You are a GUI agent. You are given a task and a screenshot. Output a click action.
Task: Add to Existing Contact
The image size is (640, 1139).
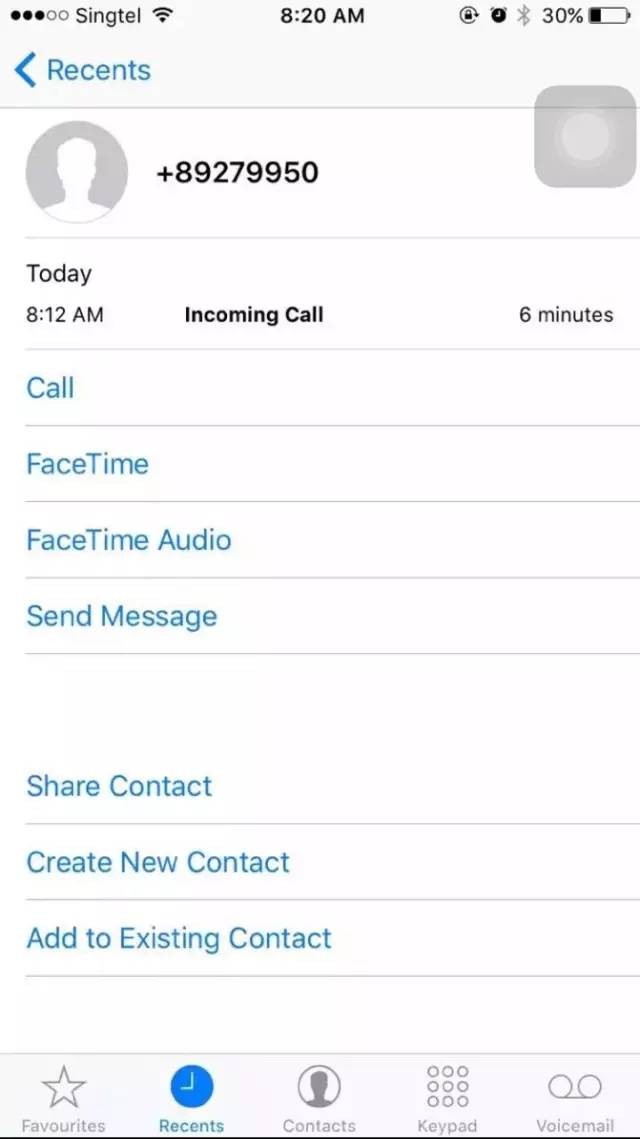179,938
